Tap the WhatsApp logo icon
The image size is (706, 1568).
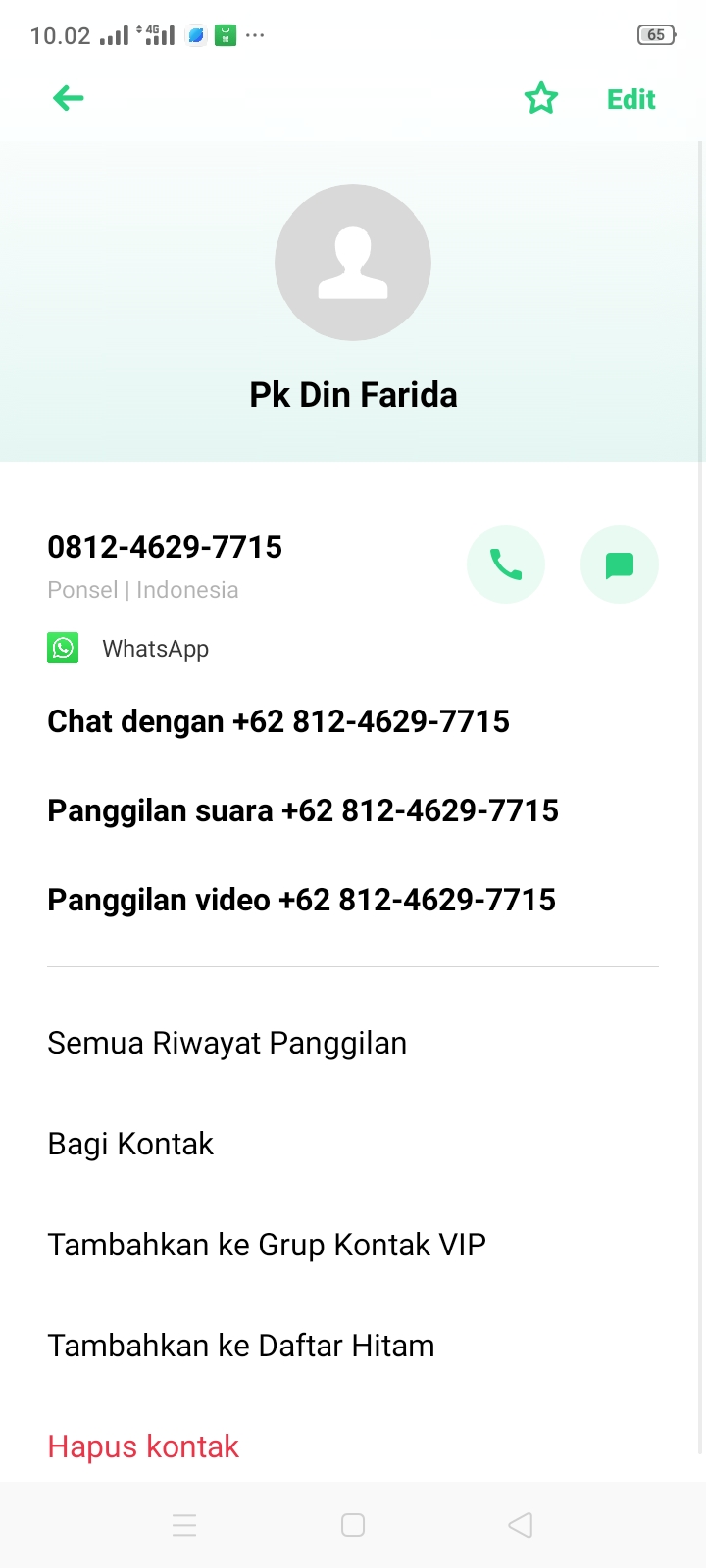click(x=63, y=648)
